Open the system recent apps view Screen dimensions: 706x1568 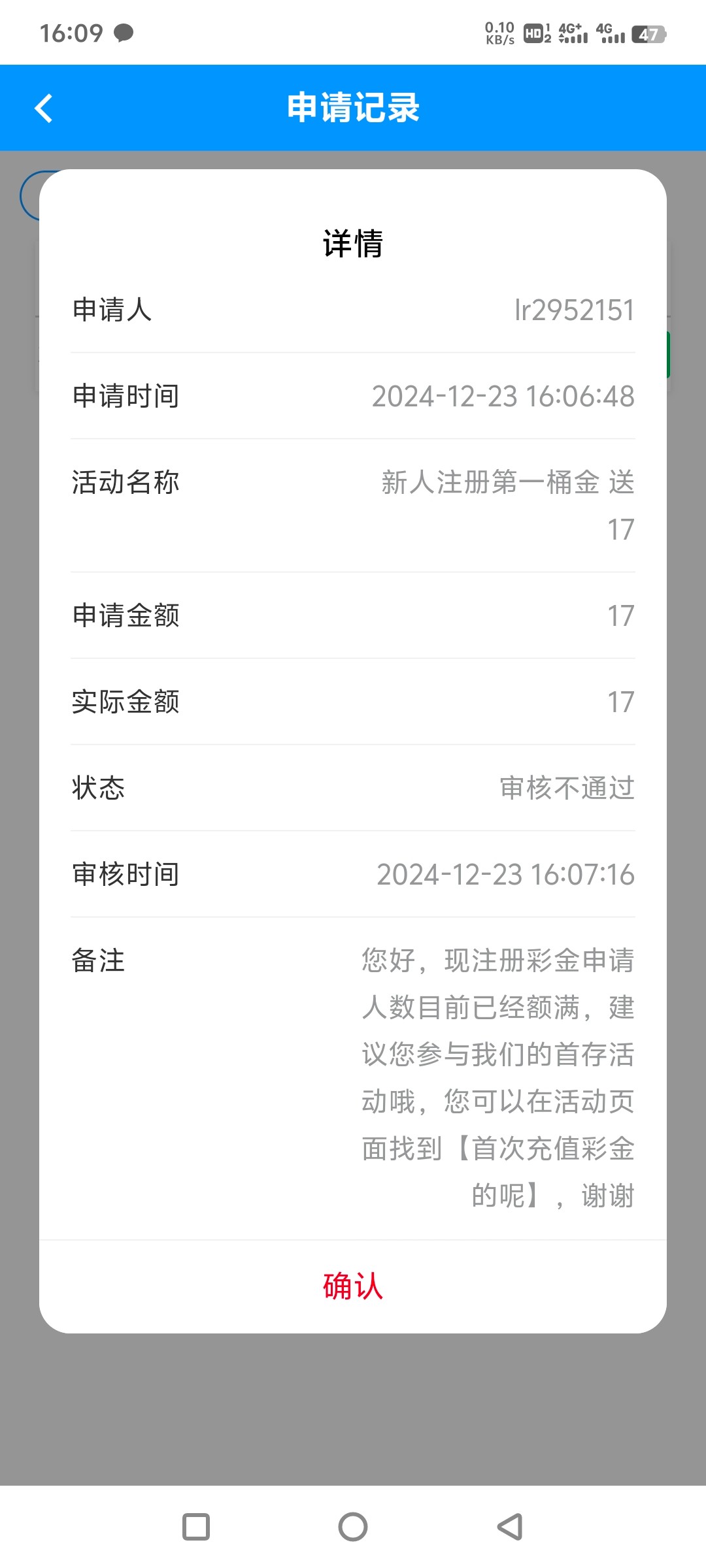pos(196,1527)
